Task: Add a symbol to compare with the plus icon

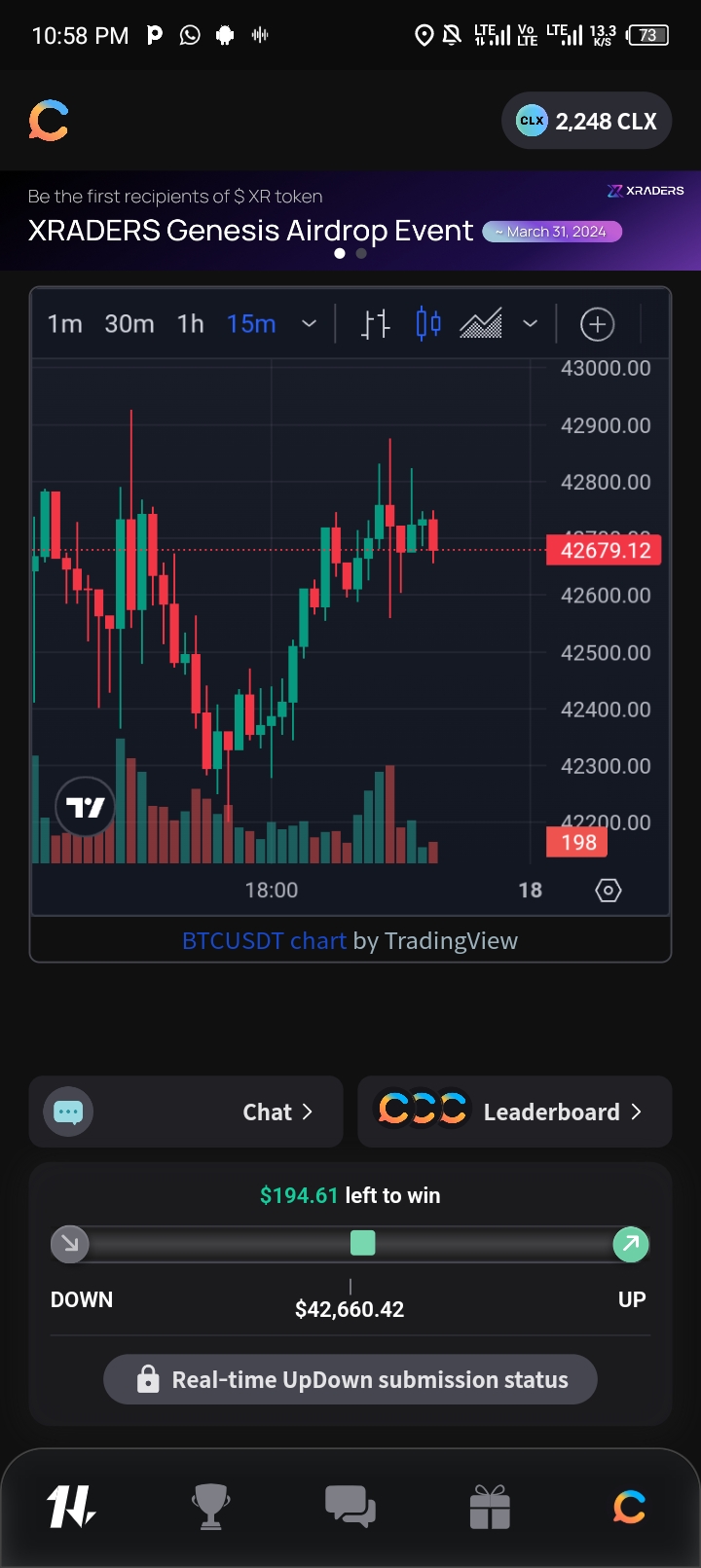Action: click(x=597, y=324)
